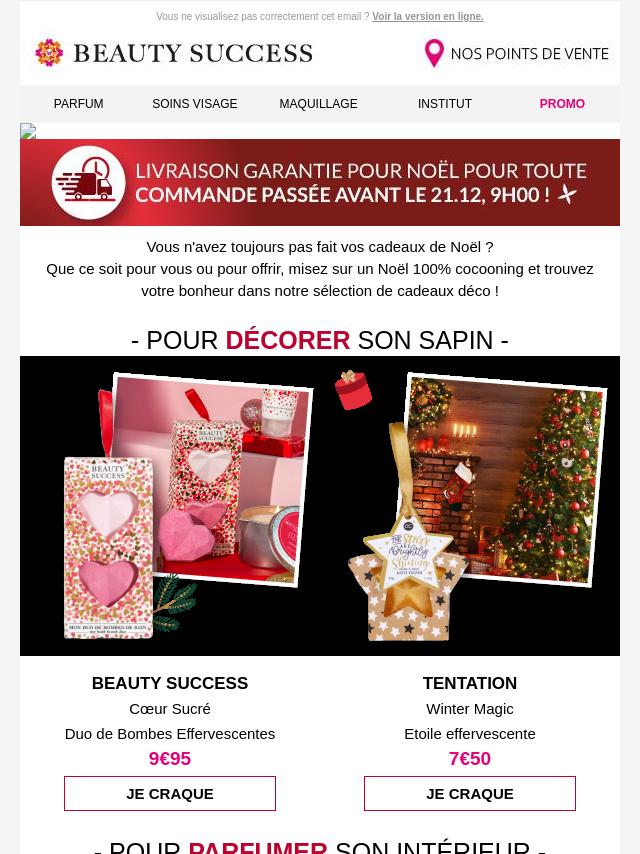Switch to the Maquillage category
Screen dimensions: 640x854
[x=318, y=104]
